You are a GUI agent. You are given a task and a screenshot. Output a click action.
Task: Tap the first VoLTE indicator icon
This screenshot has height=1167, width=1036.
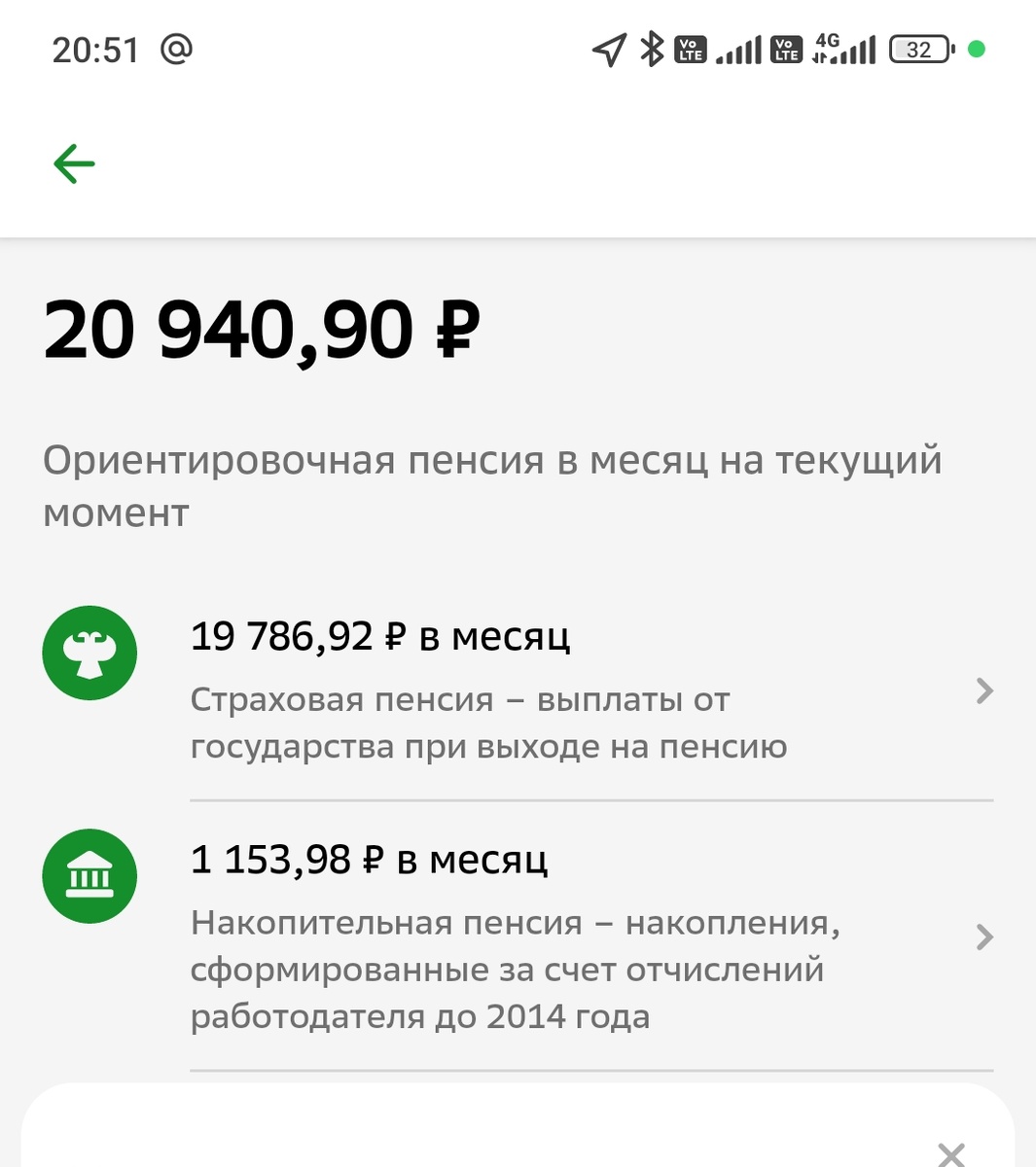click(689, 47)
